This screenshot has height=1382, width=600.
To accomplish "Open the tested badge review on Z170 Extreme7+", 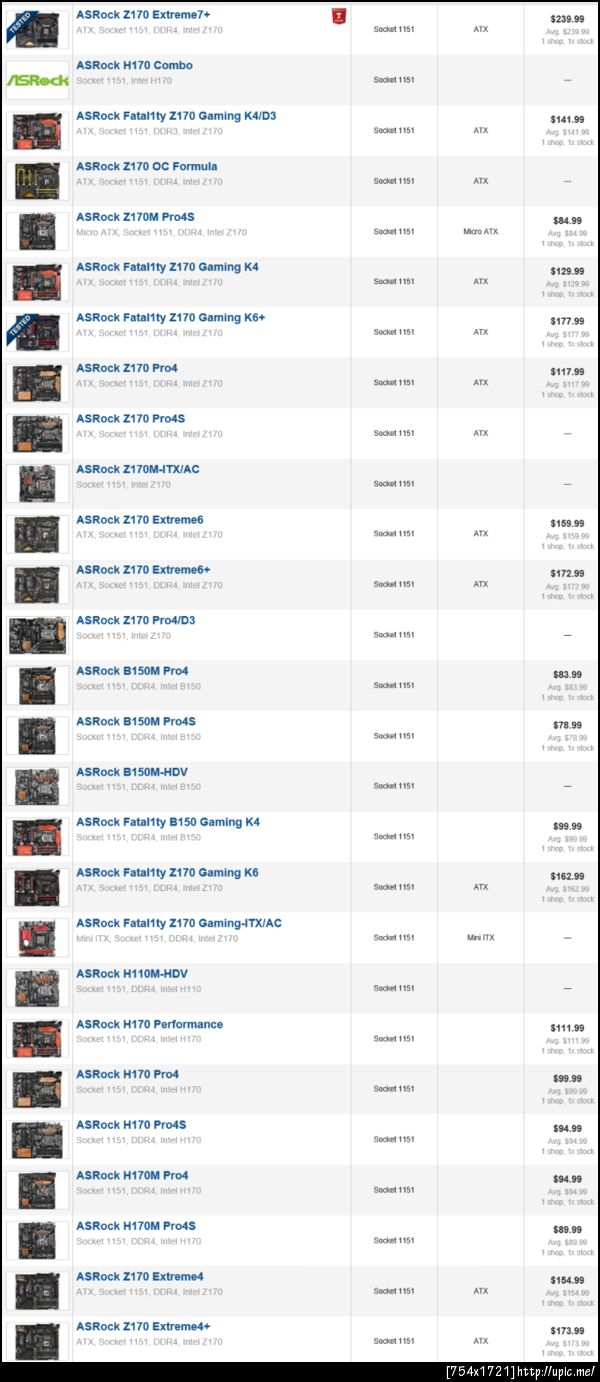I will coord(339,16).
